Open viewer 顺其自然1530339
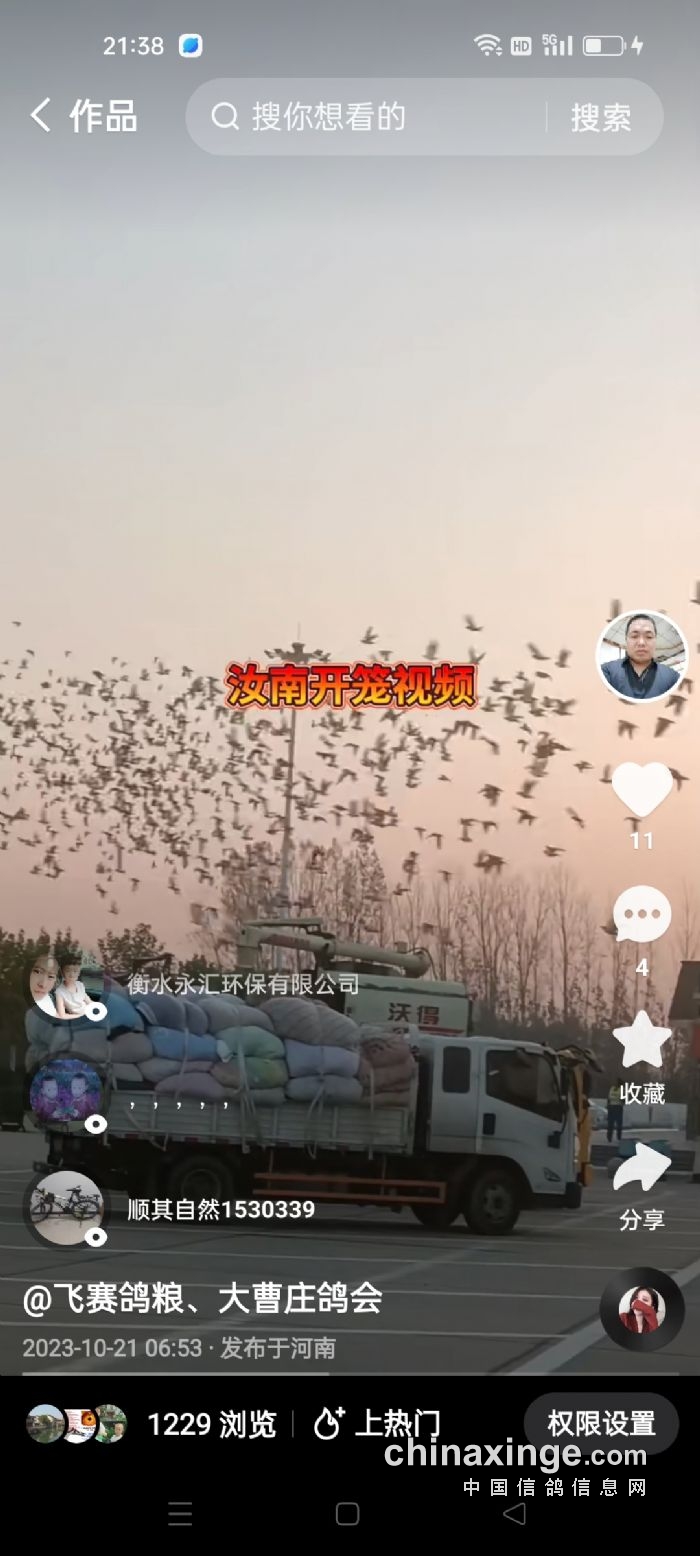This screenshot has width=700, height=1556. (220, 1209)
